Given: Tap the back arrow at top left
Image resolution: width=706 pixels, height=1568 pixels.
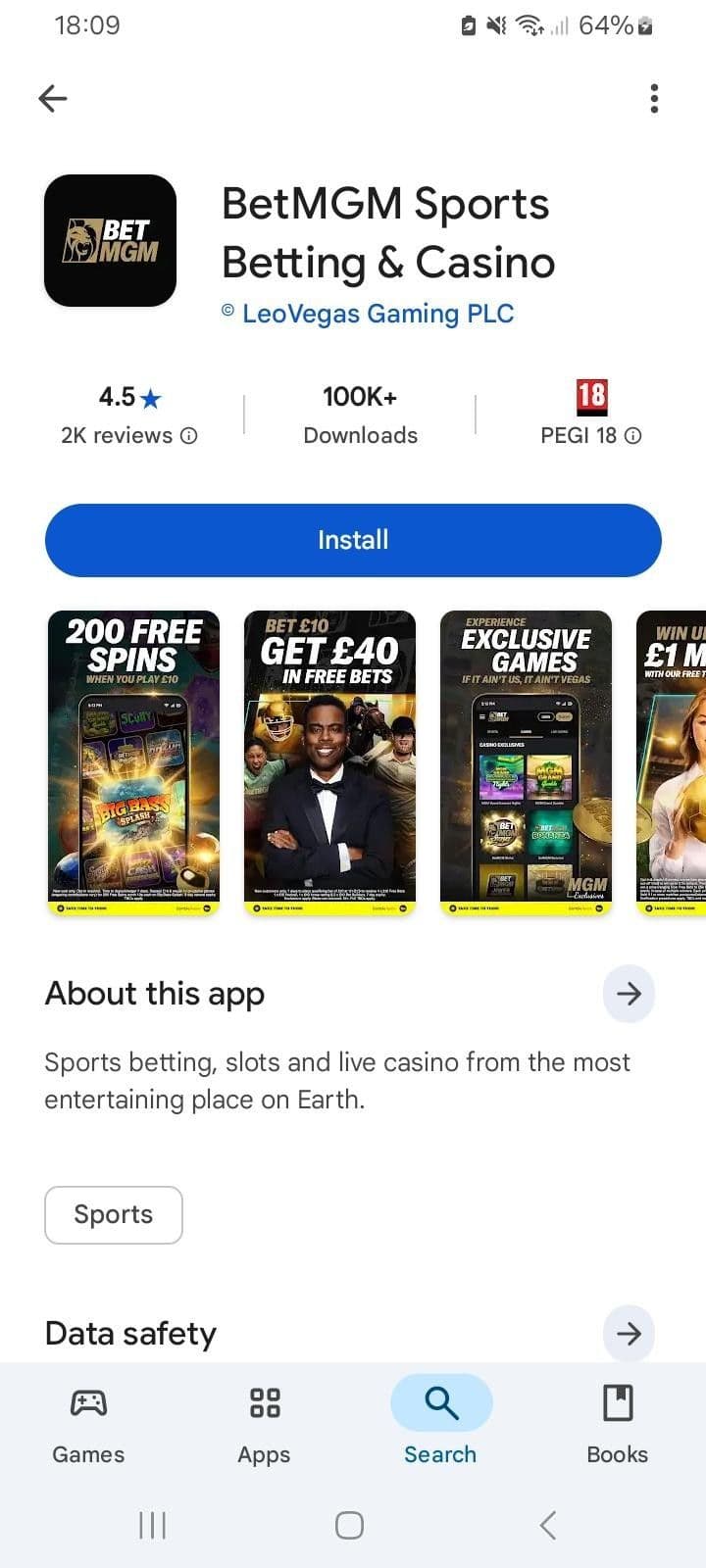Looking at the screenshot, I should pyautogui.click(x=52, y=97).
